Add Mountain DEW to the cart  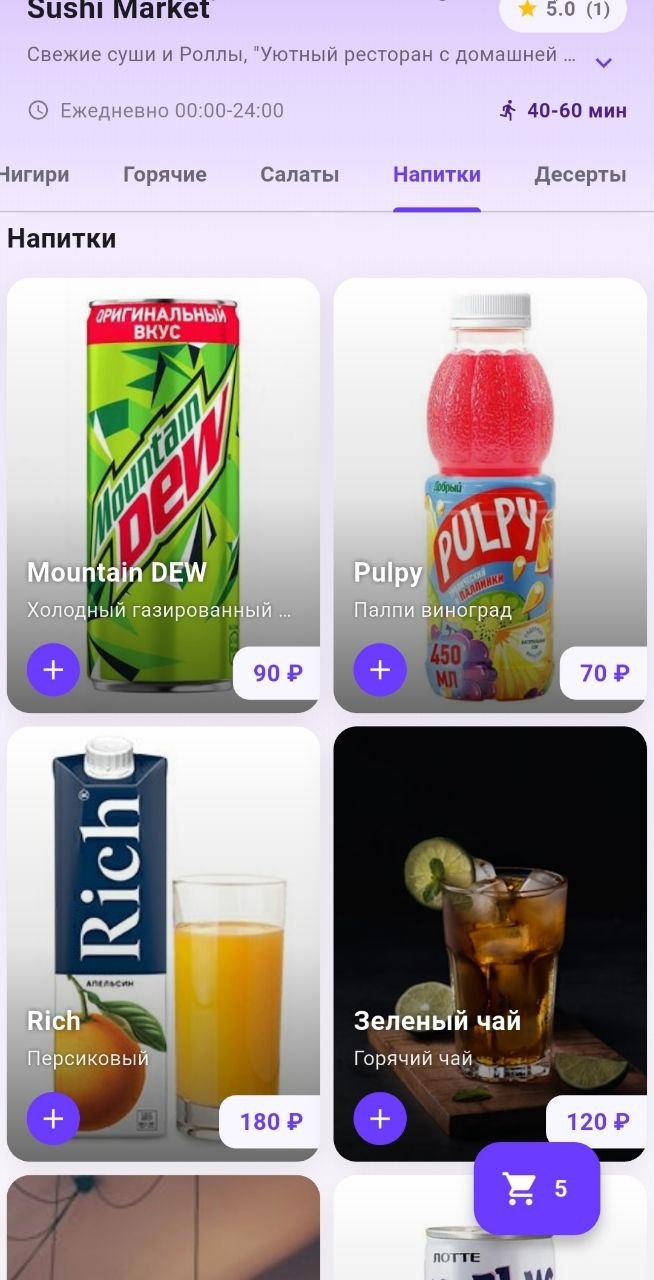[x=53, y=669]
